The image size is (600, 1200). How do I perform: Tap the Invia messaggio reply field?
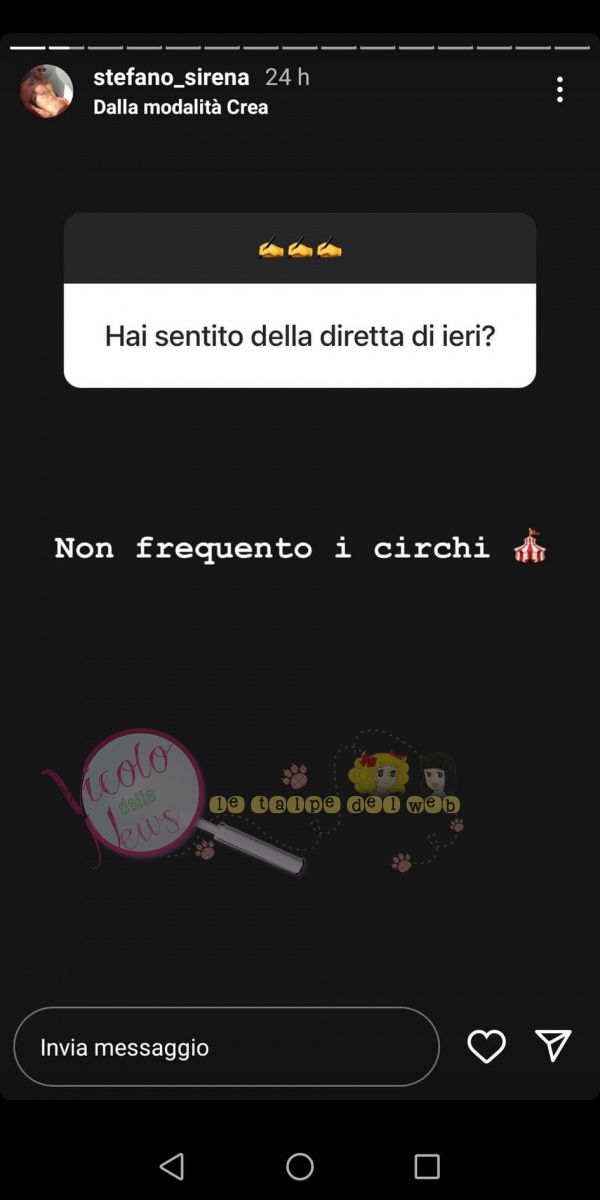pyautogui.click(x=226, y=1047)
